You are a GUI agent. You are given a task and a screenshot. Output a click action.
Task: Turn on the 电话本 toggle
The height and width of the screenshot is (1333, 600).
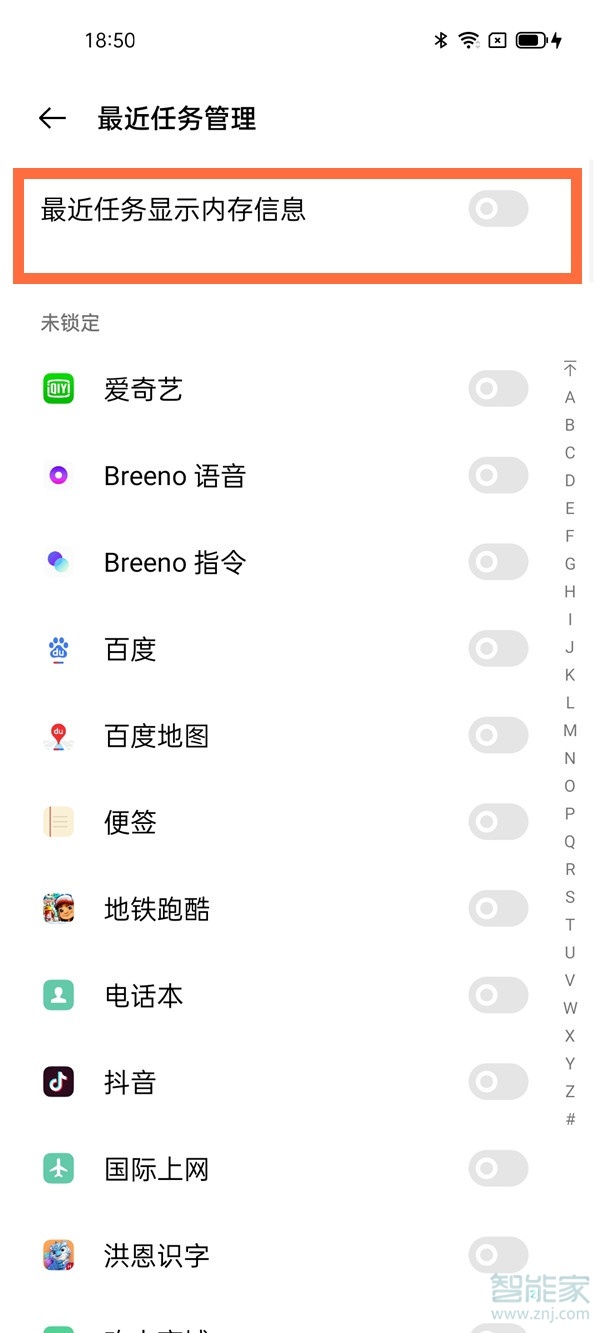[497, 996]
